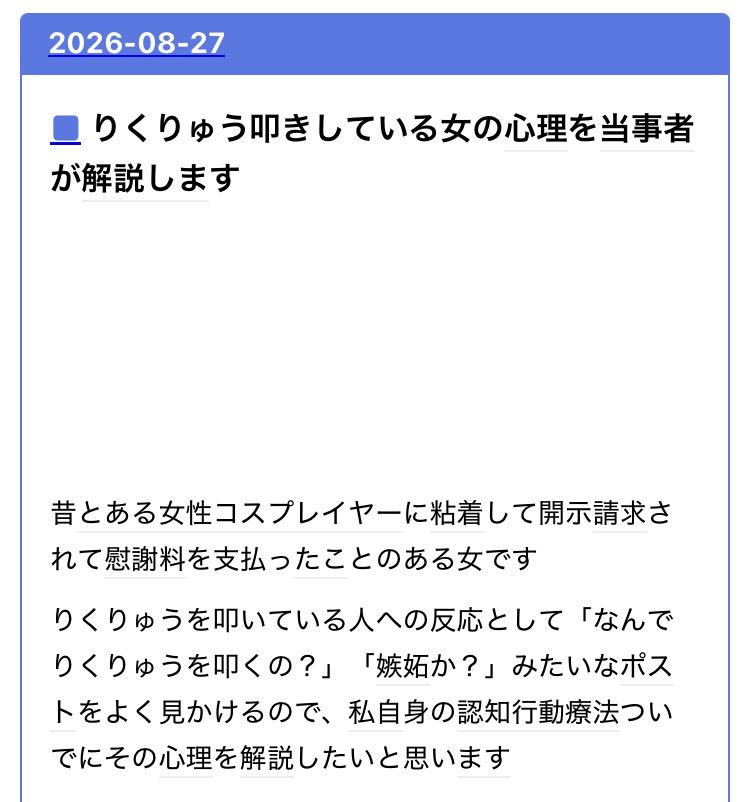Open the keyword link 嫉妬
Screen dimensions: 750x802
click(x=403, y=666)
